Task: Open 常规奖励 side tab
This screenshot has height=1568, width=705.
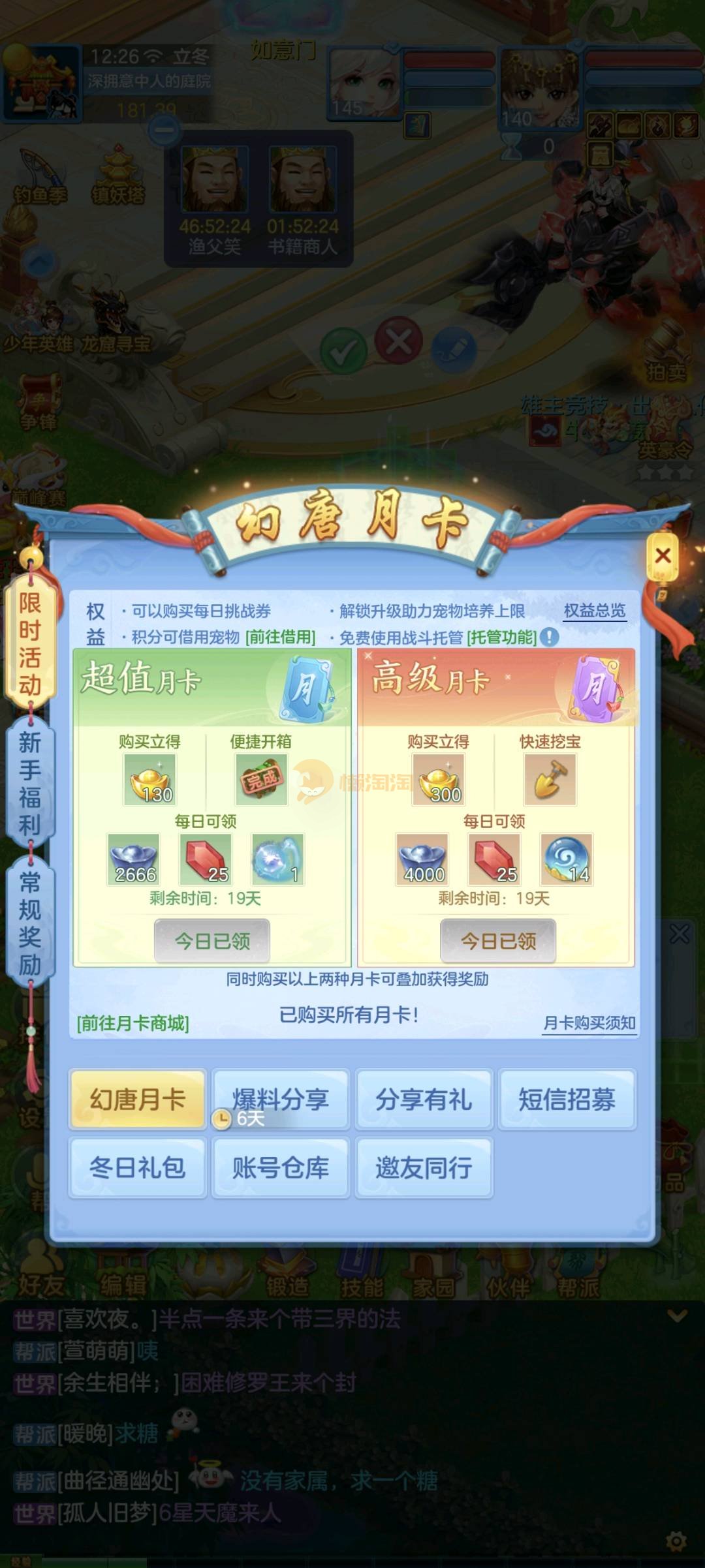Action: pos(30,923)
